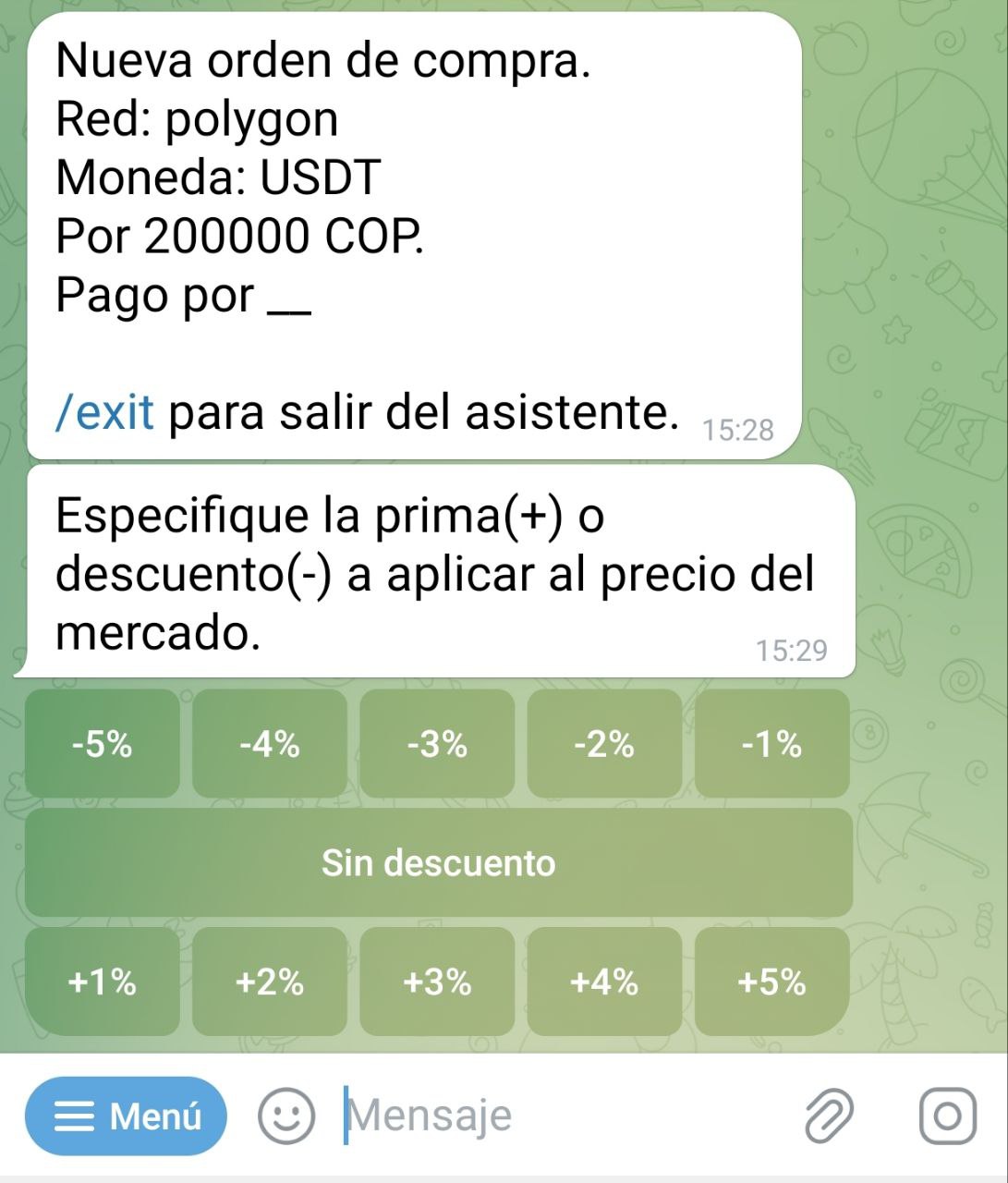This screenshot has width=1008, height=1183.
Task: Select the -4% discount button
Action: [269, 743]
